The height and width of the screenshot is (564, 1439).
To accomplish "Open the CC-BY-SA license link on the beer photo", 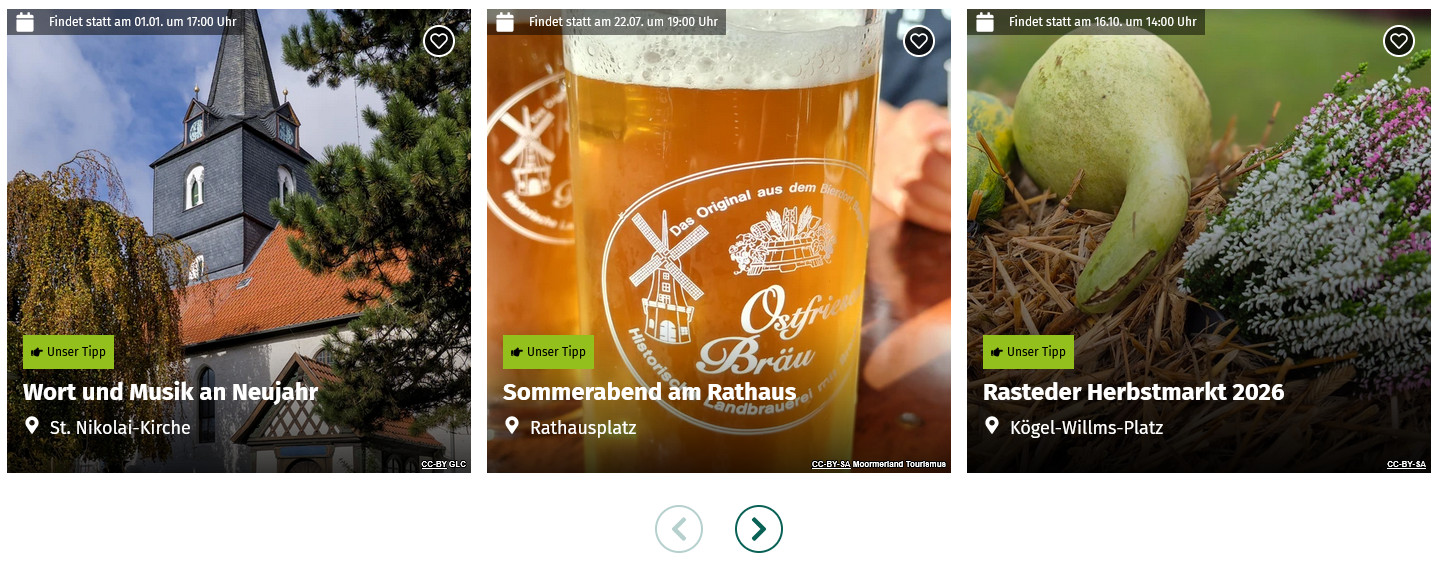I will [x=830, y=464].
